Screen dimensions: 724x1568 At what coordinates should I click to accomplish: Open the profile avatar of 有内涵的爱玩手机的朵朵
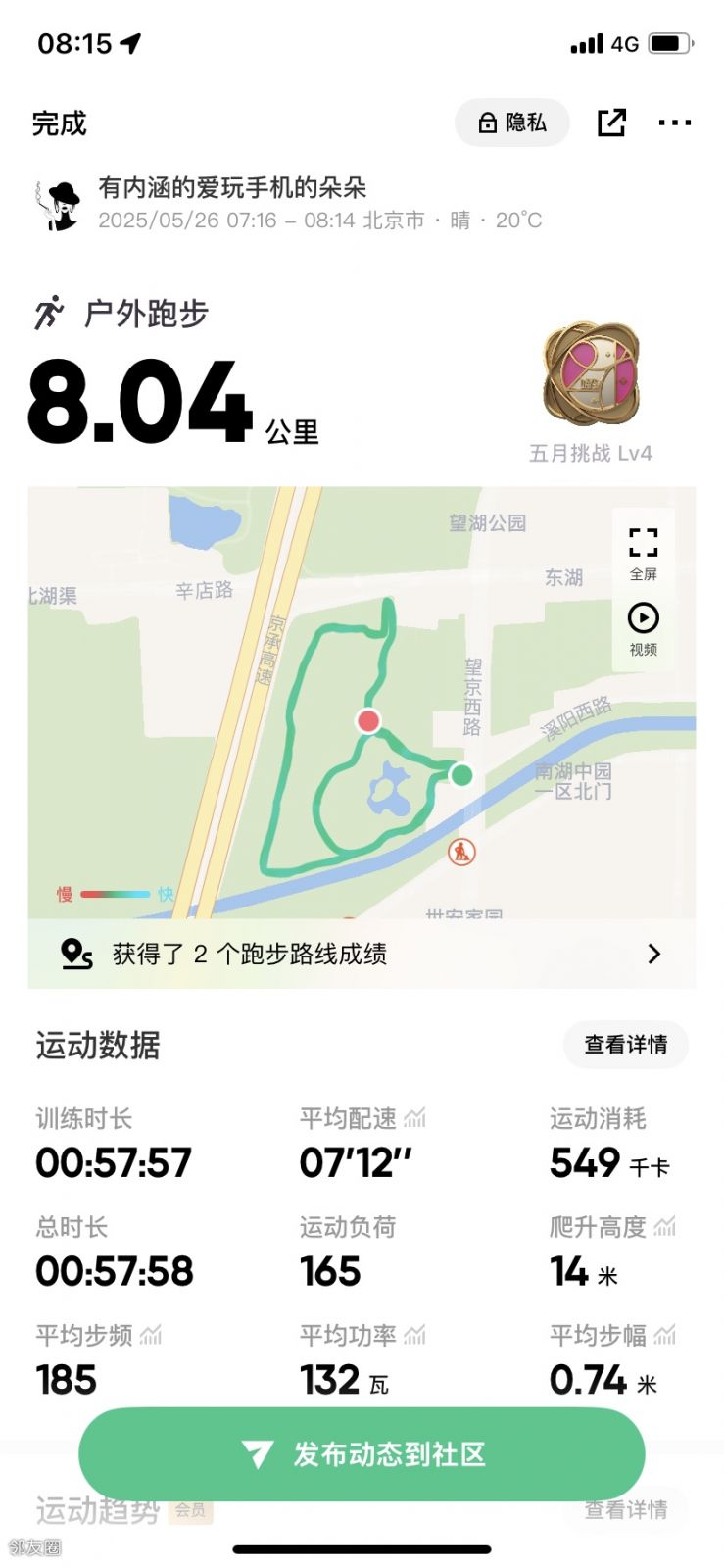coord(59,204)
